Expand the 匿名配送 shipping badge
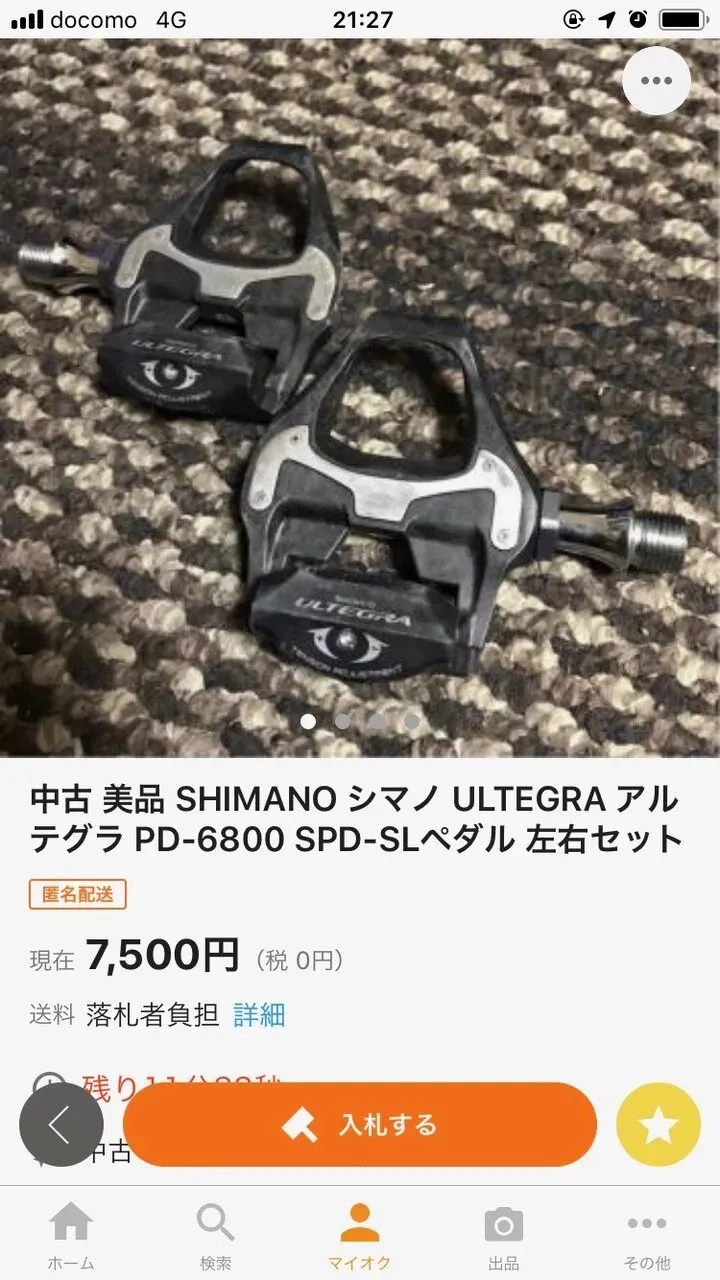The image size is (720, 1280). tap(76, 895)
